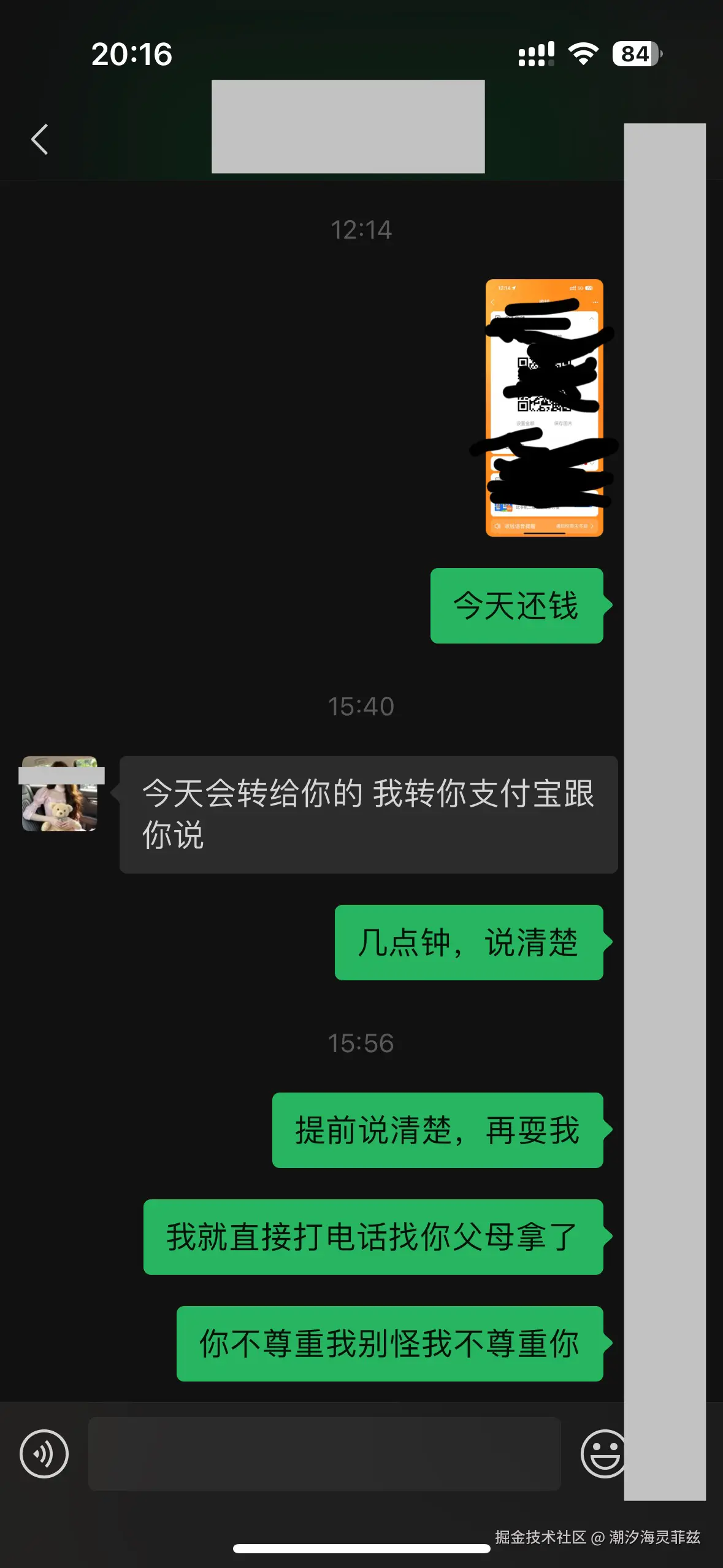The width and height of the screenshot is (723, 1568).
Task: Open the sent QR code screenshot image
Action: 544,408
